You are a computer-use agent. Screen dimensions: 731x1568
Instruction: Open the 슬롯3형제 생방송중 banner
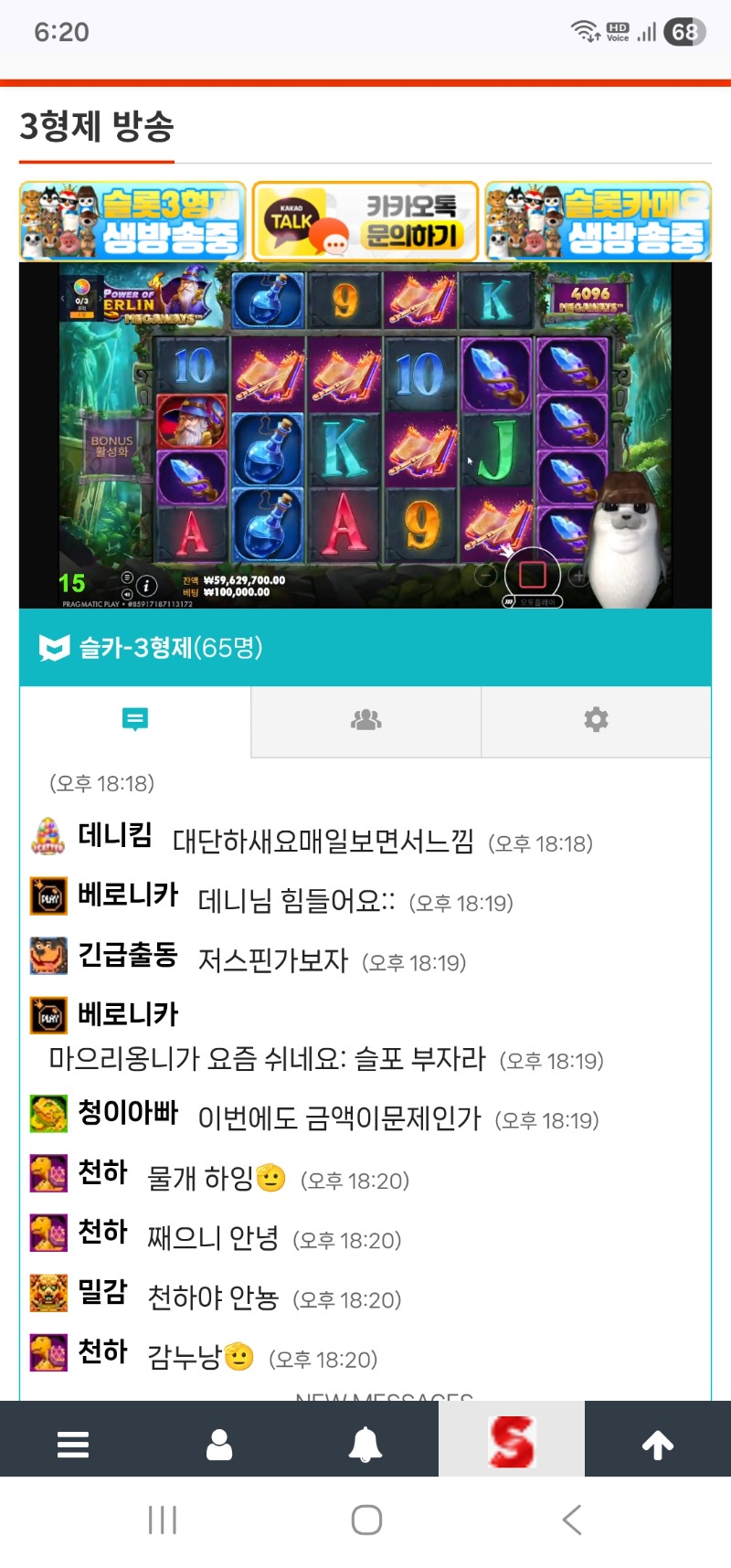[132, 221]
